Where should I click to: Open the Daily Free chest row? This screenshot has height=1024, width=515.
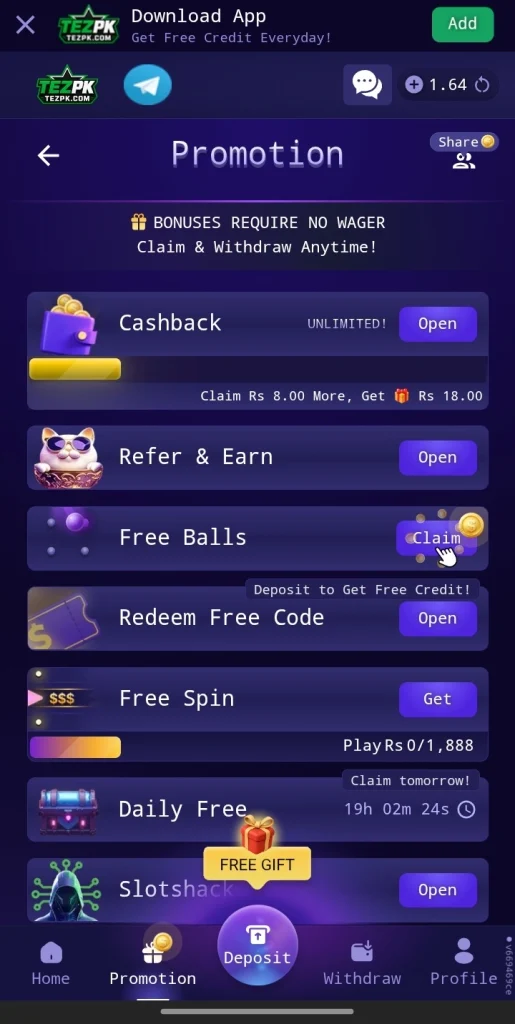258,810
